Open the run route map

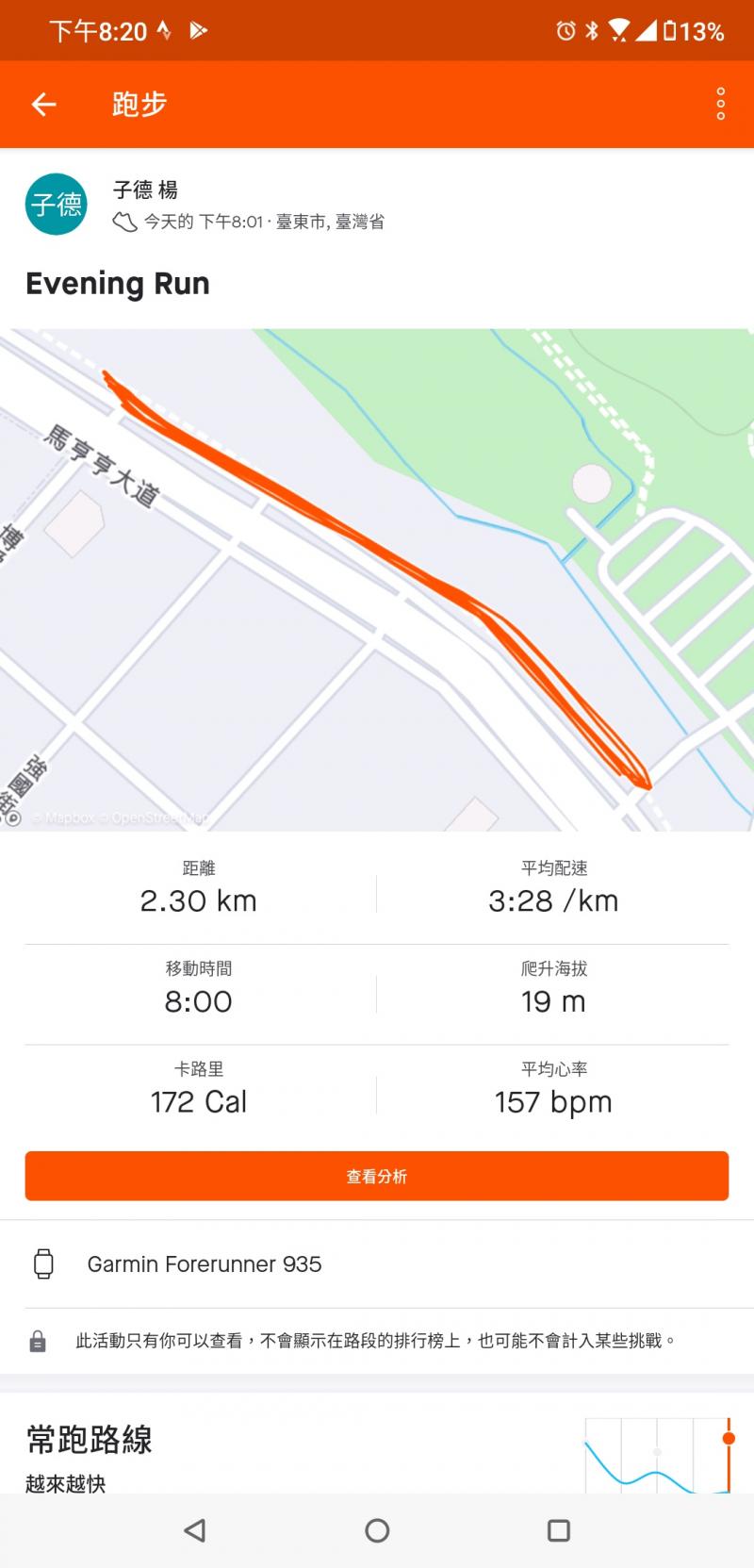377,579
